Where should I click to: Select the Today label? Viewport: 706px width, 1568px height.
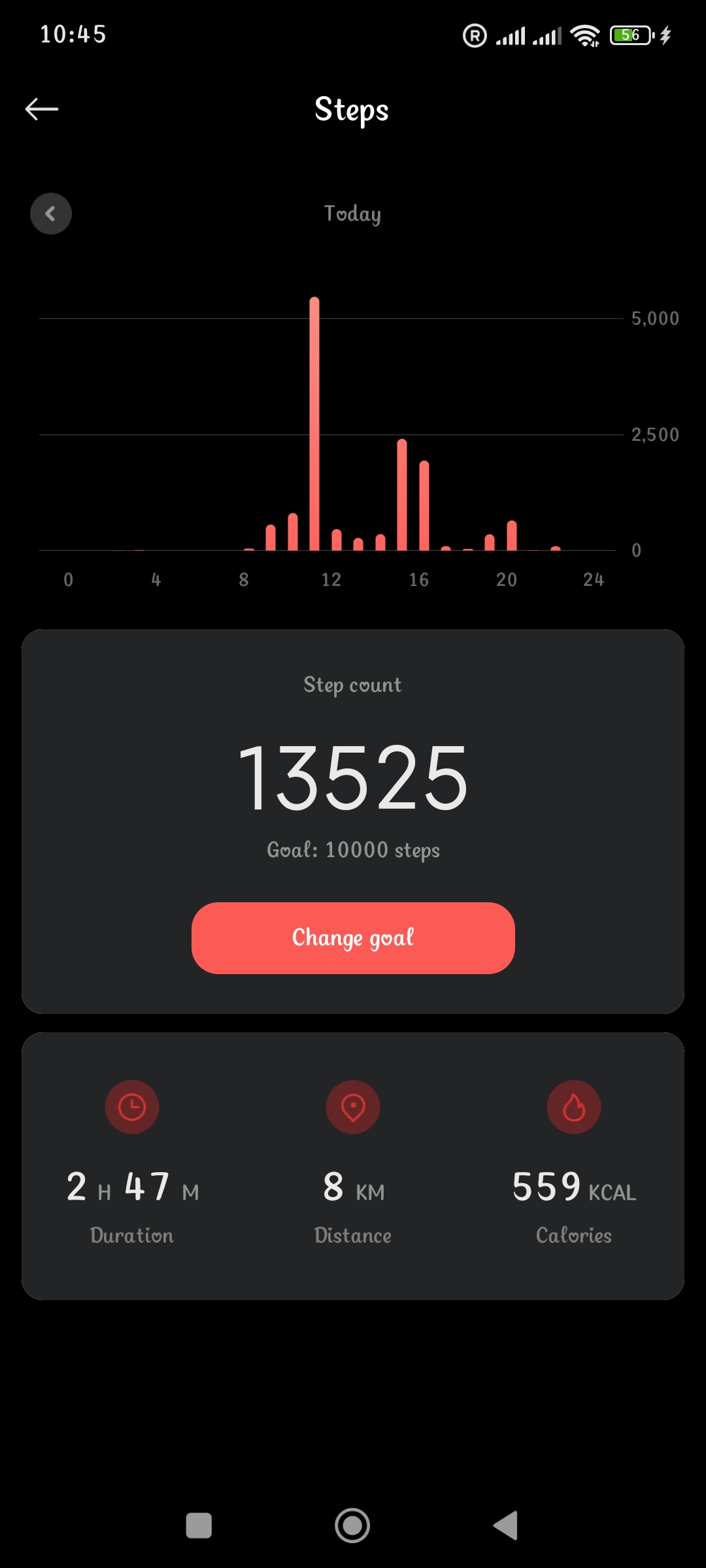tap(352, 214)
